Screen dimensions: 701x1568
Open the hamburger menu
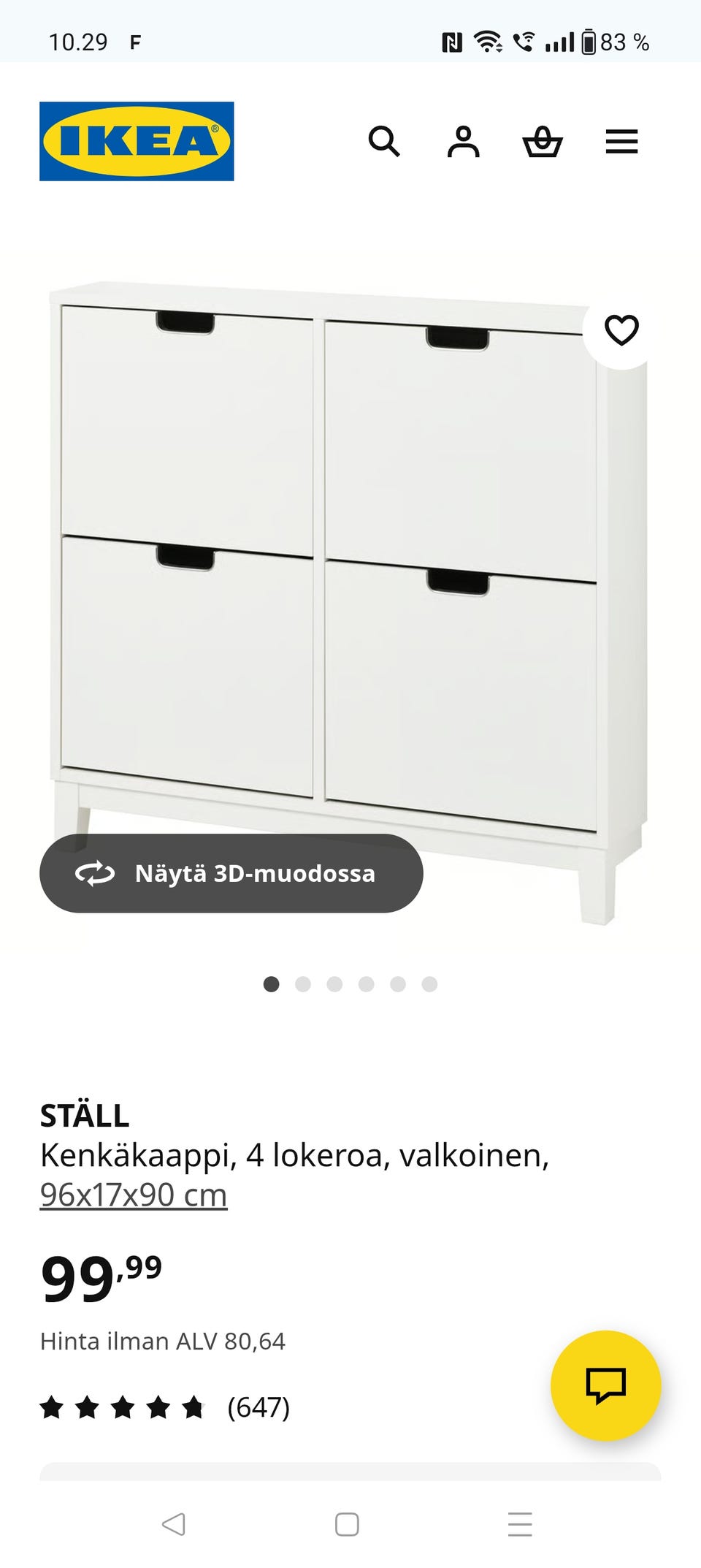(621, 141)
